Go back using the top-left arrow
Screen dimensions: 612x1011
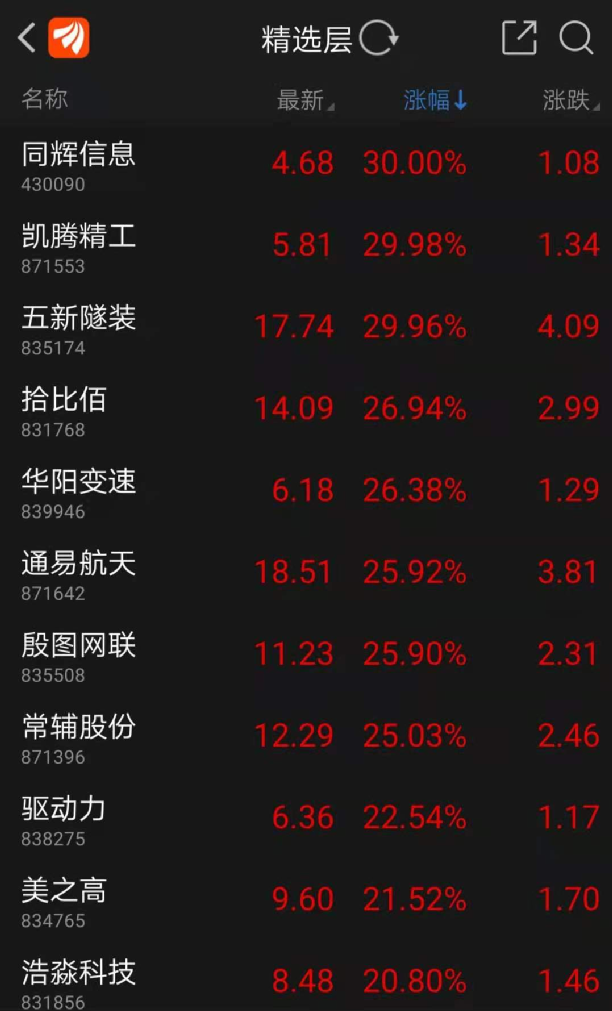pyautogui.click(x=27, y=39)
